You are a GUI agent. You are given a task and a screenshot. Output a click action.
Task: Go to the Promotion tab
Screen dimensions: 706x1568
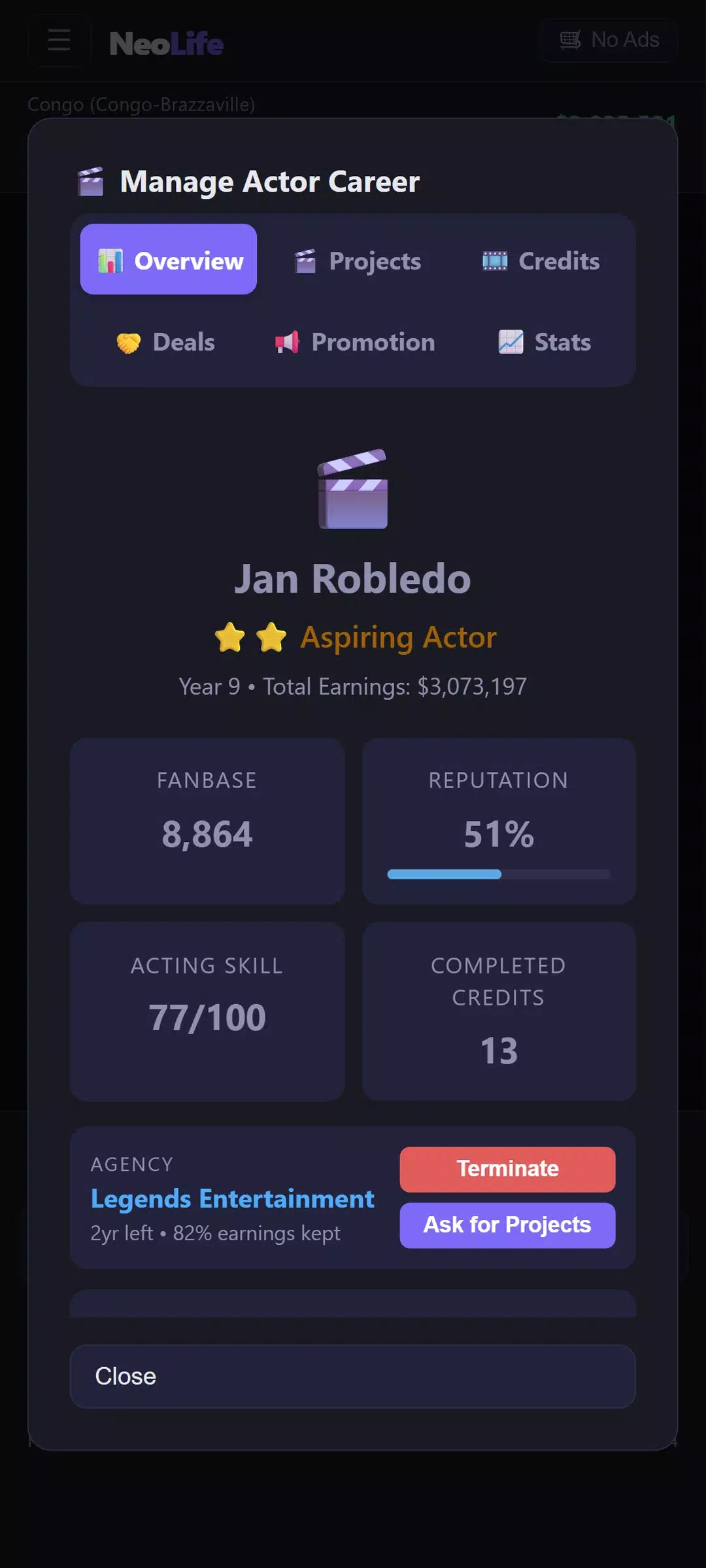click(x=354, y=341)
